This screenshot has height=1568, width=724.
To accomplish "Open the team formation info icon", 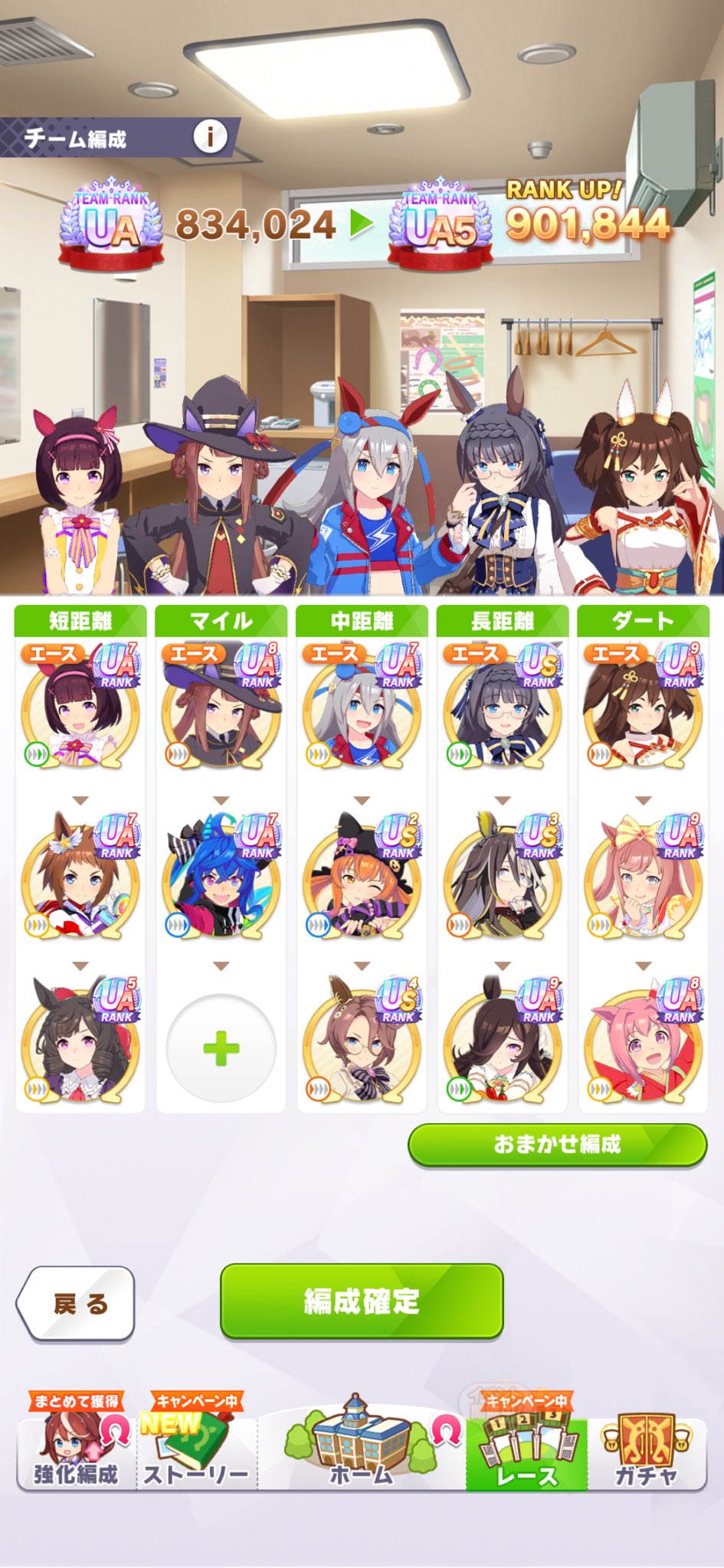I will coord(209,137).
